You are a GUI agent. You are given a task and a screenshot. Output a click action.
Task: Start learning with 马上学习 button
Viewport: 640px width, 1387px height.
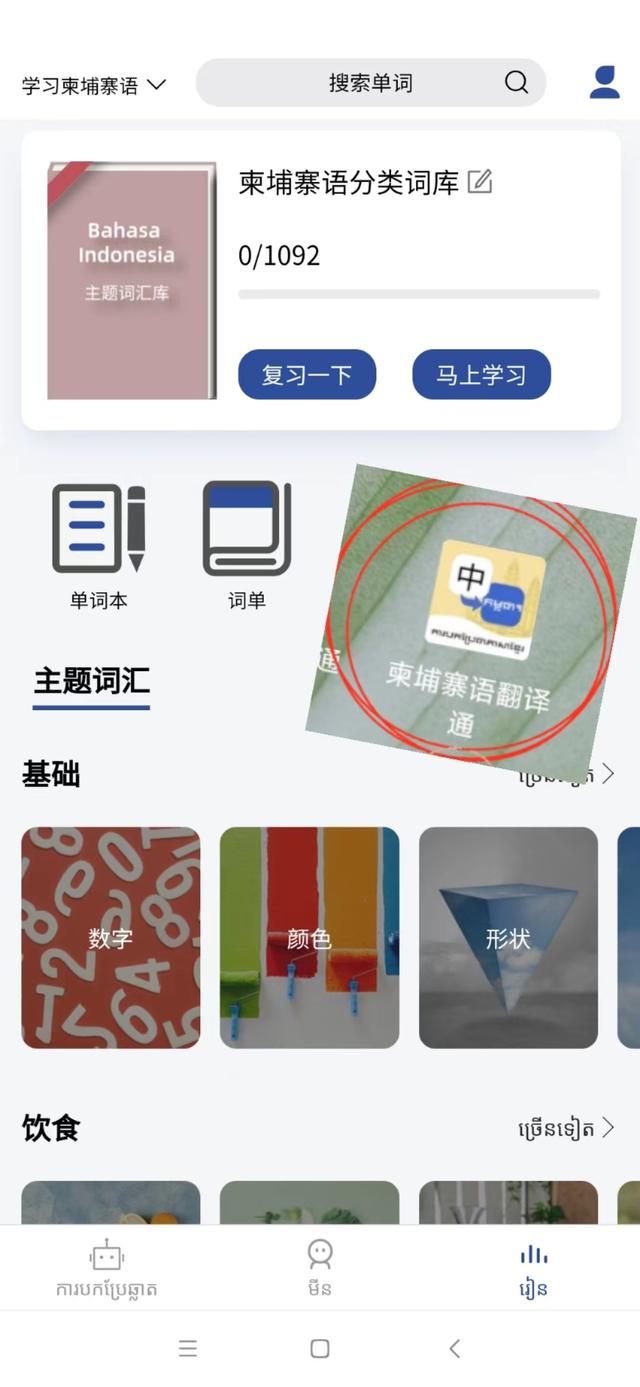(x=481, y=375)
